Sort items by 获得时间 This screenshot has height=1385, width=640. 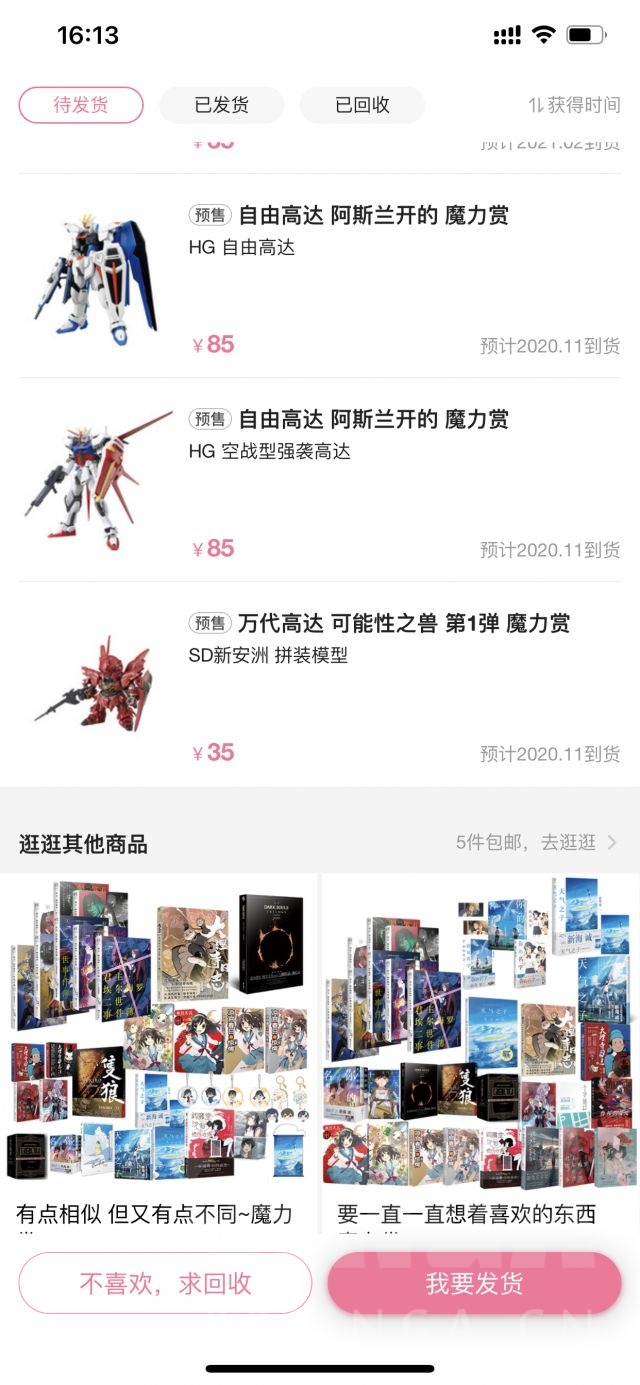[574, 105]
